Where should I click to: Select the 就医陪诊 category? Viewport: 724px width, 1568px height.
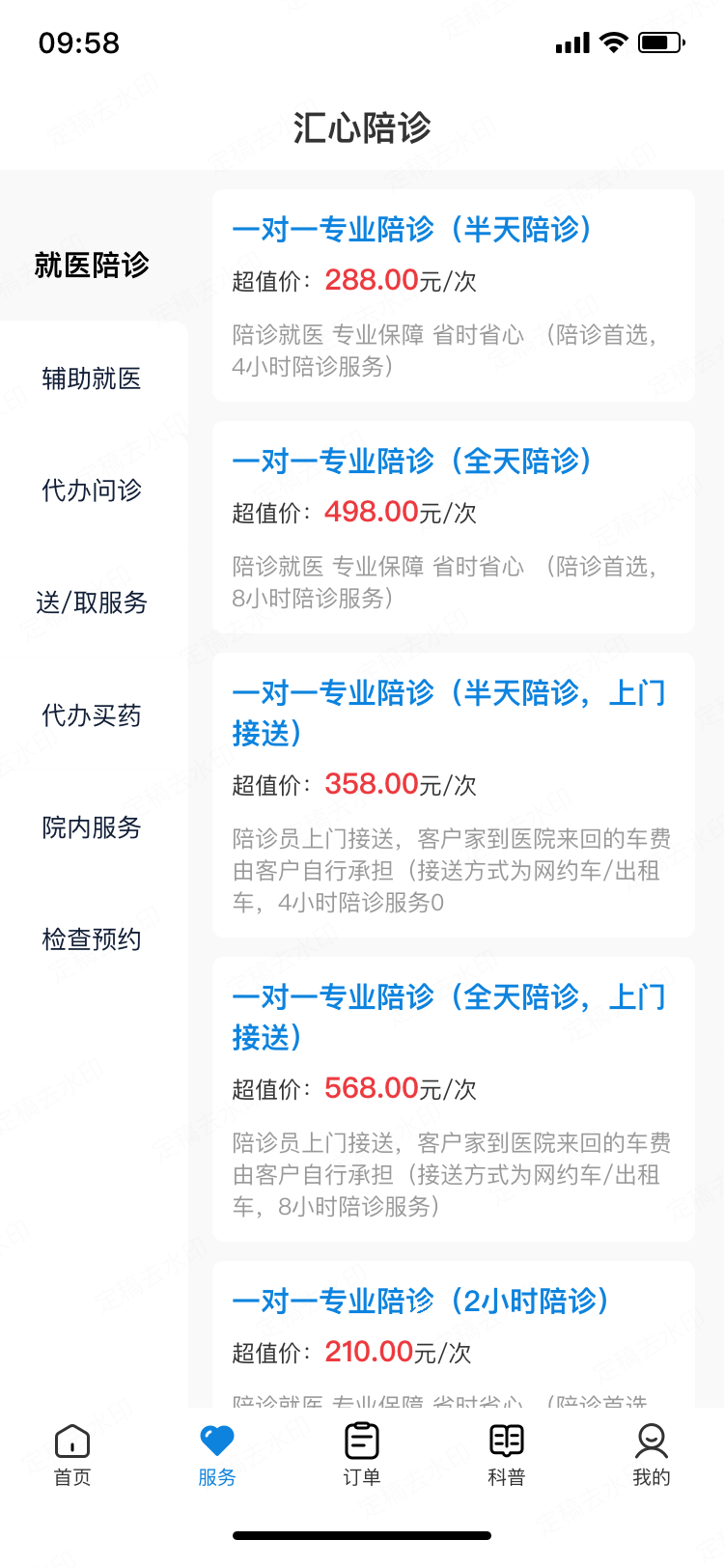coord(92,265)
